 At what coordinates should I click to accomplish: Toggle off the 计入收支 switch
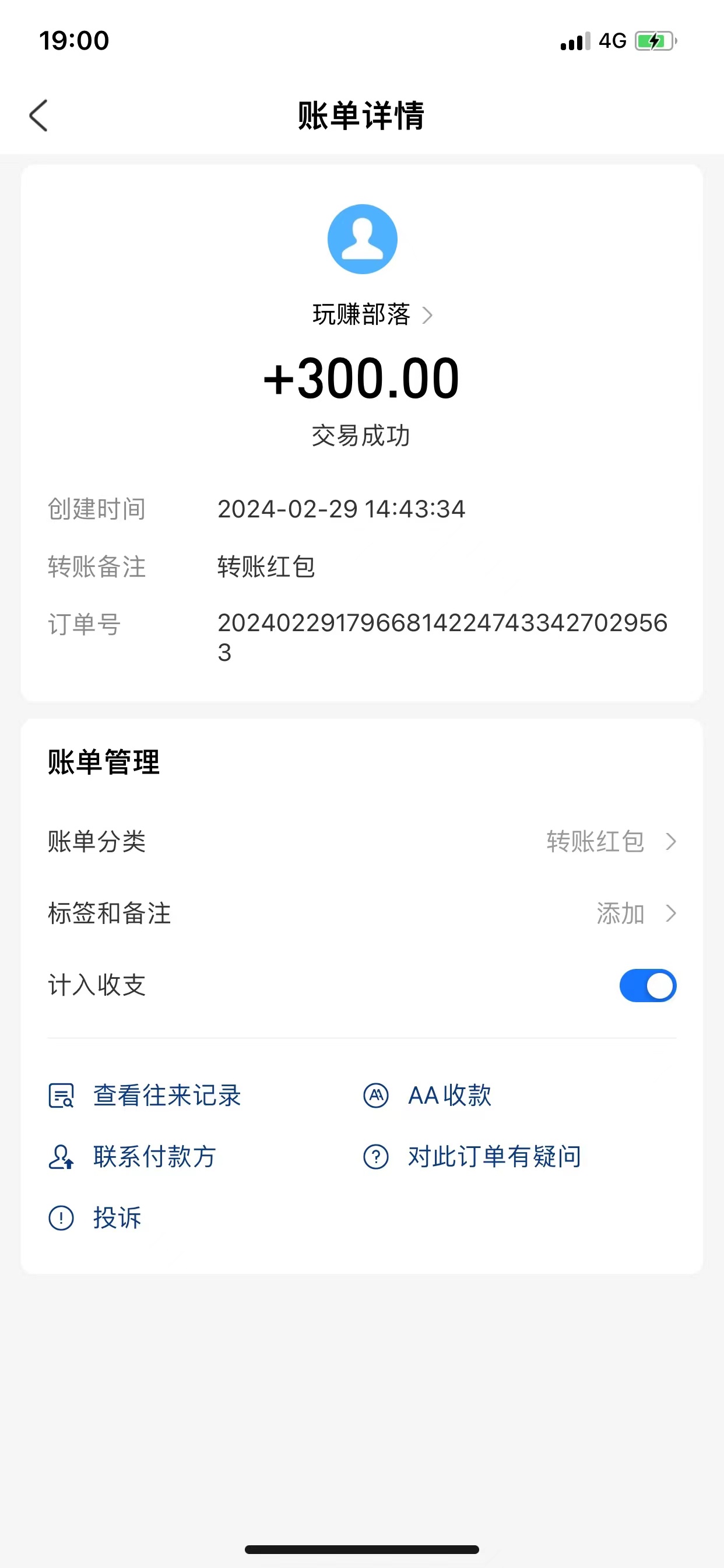[647, 985]
